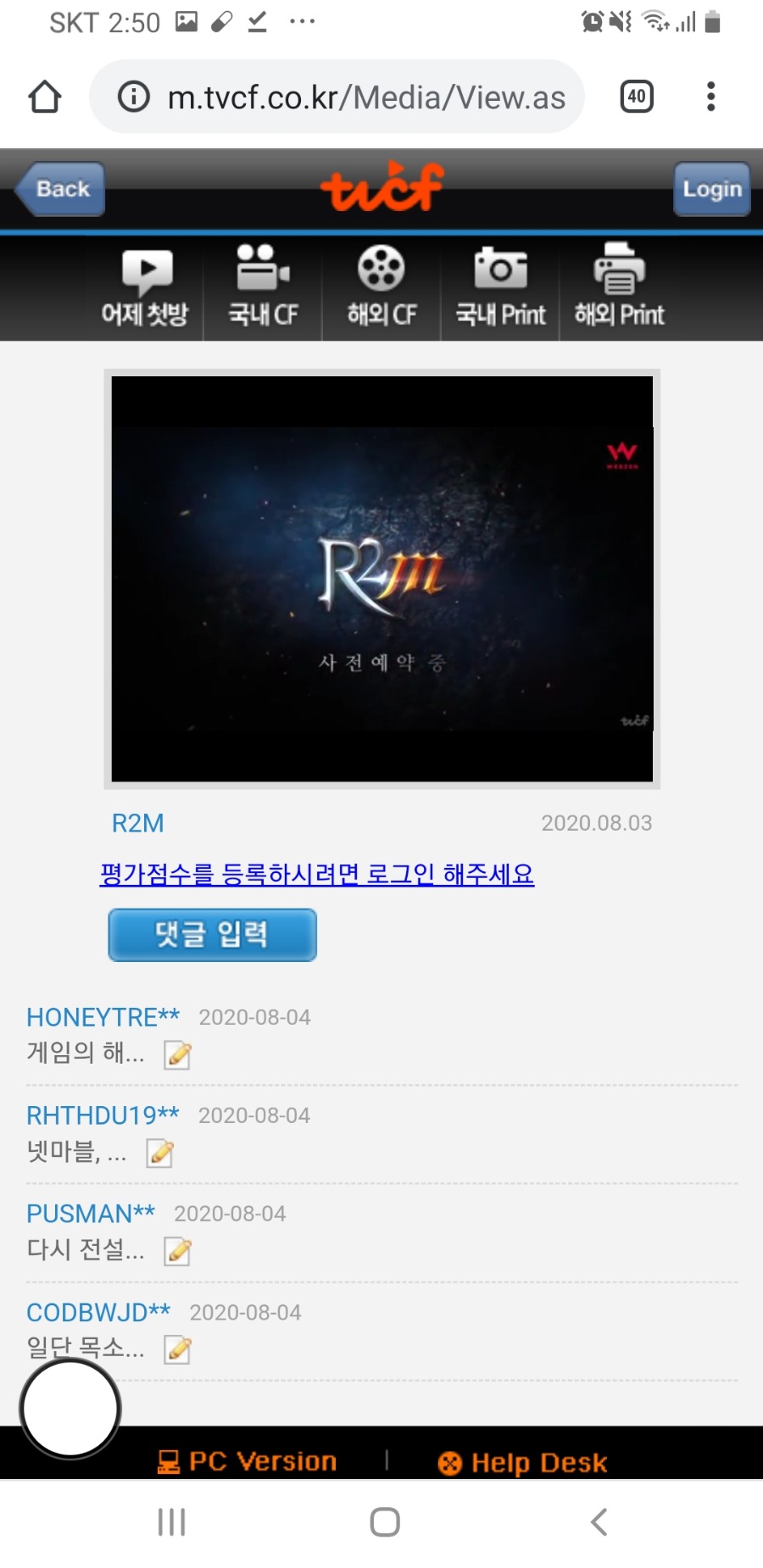The width and height of the screenshot is (763, 1568).
Task: Open the Login page
Action: pyautogui.click(x=711, y=189)
